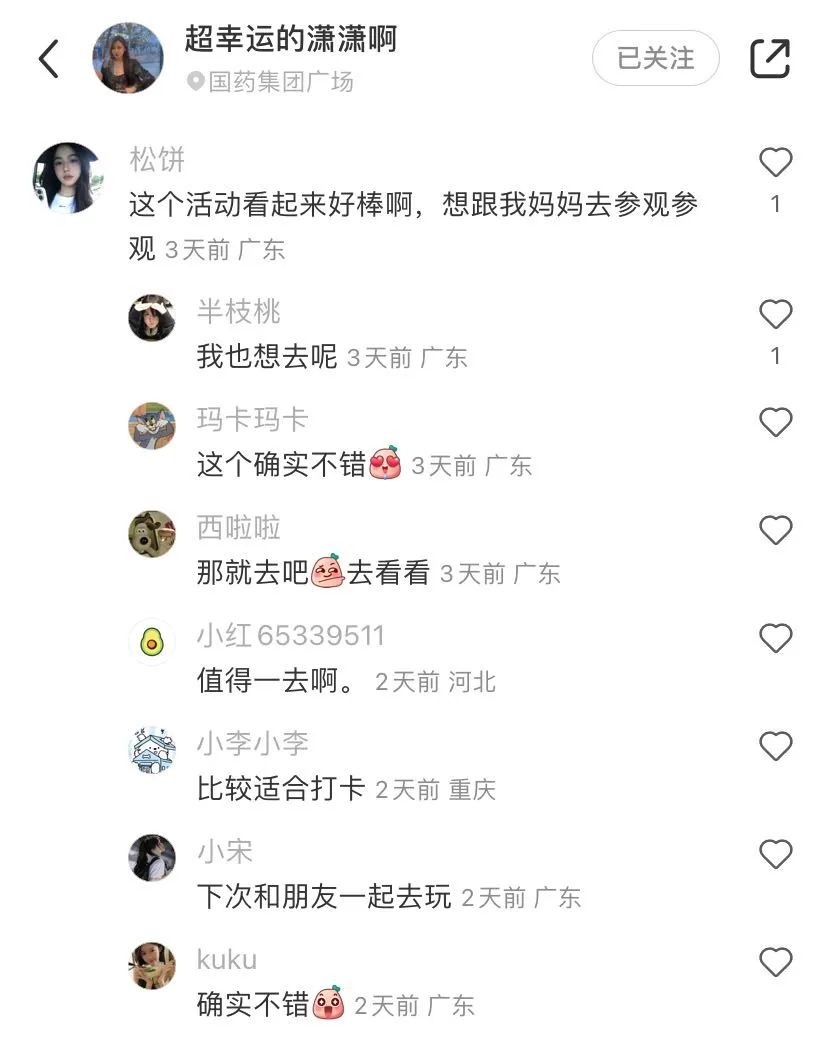This screenshot has height=1049, width=828.
Task: Like the reply from 小红65339511
Action: click(775, 639)
